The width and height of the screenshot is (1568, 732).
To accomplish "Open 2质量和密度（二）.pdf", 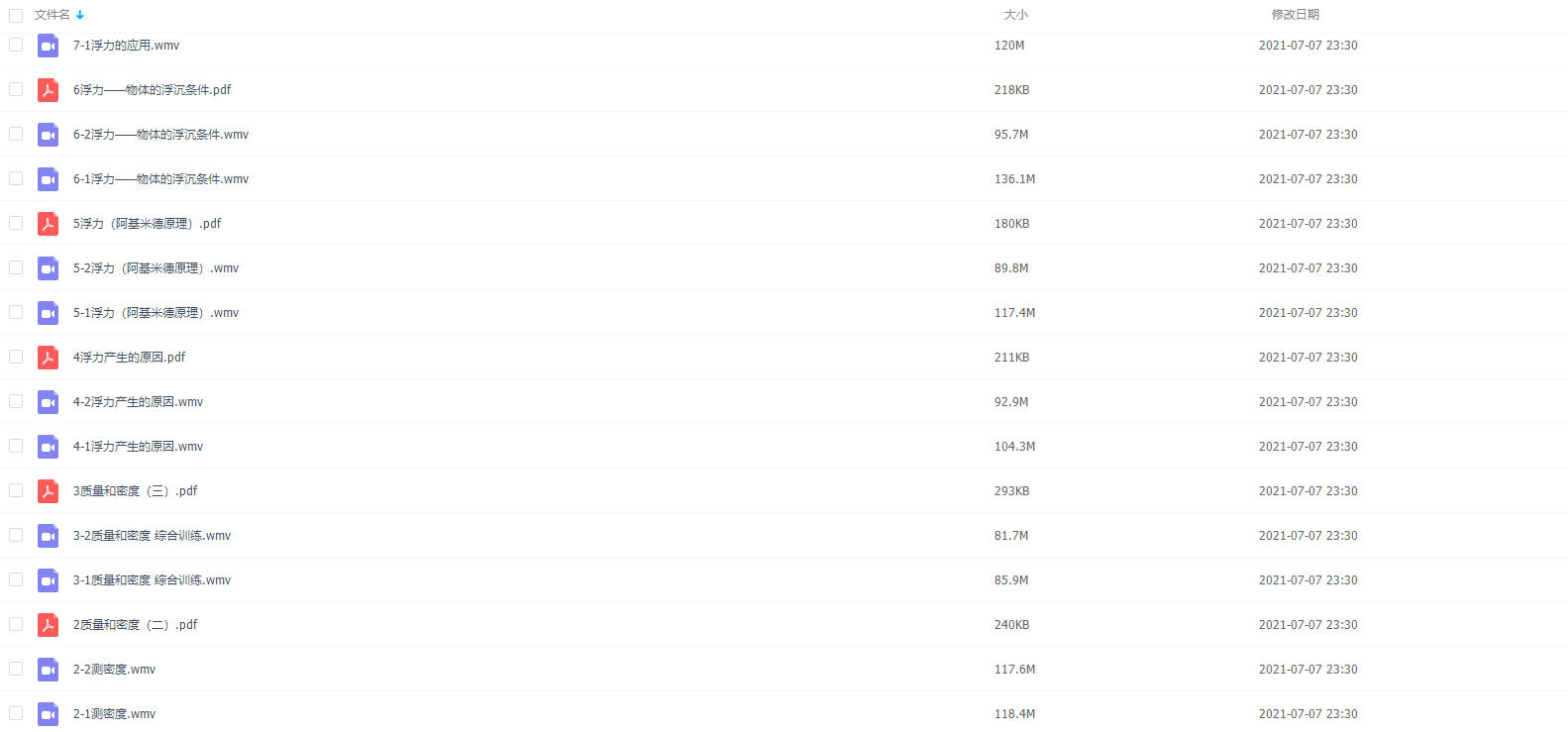I will [x=135, y=625].
